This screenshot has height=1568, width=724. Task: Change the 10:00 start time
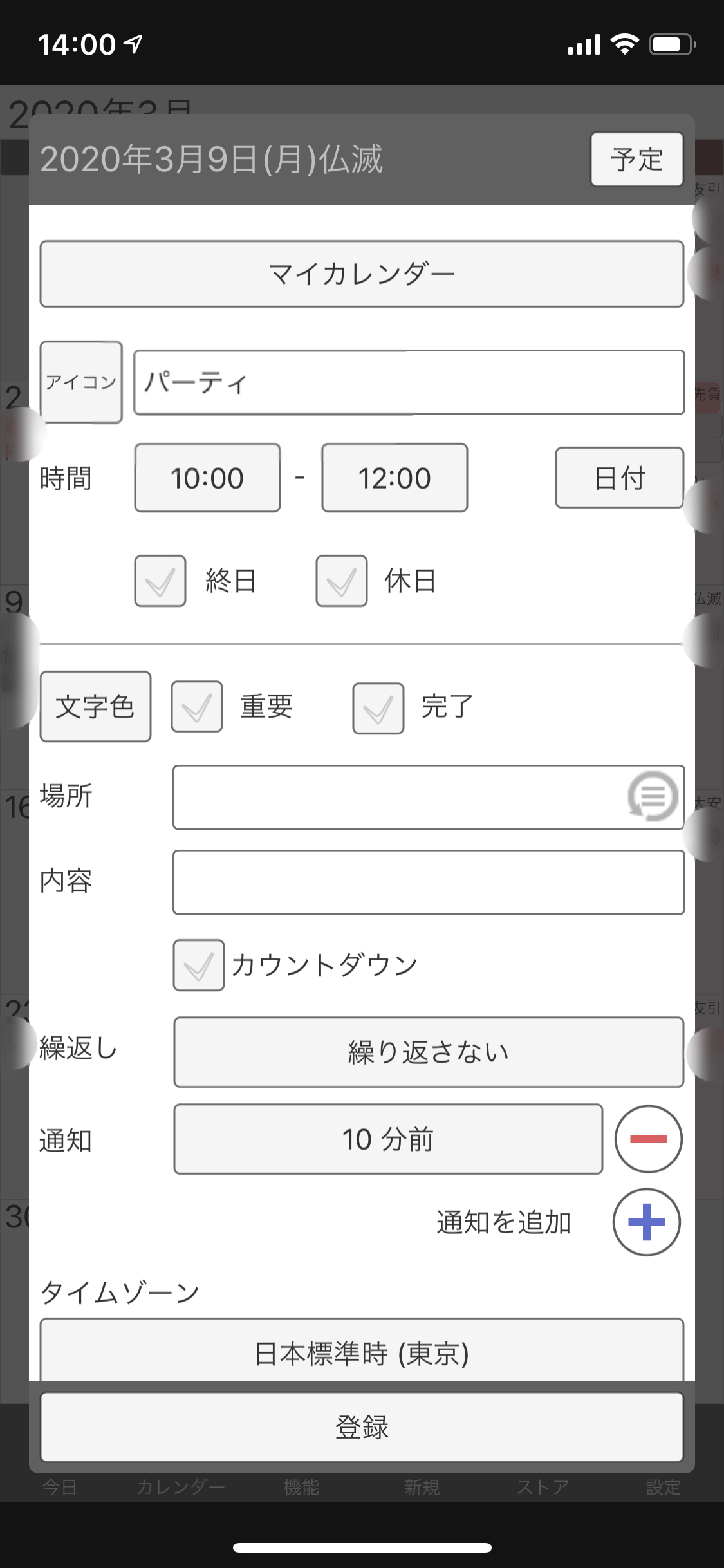tap(207, 478)
